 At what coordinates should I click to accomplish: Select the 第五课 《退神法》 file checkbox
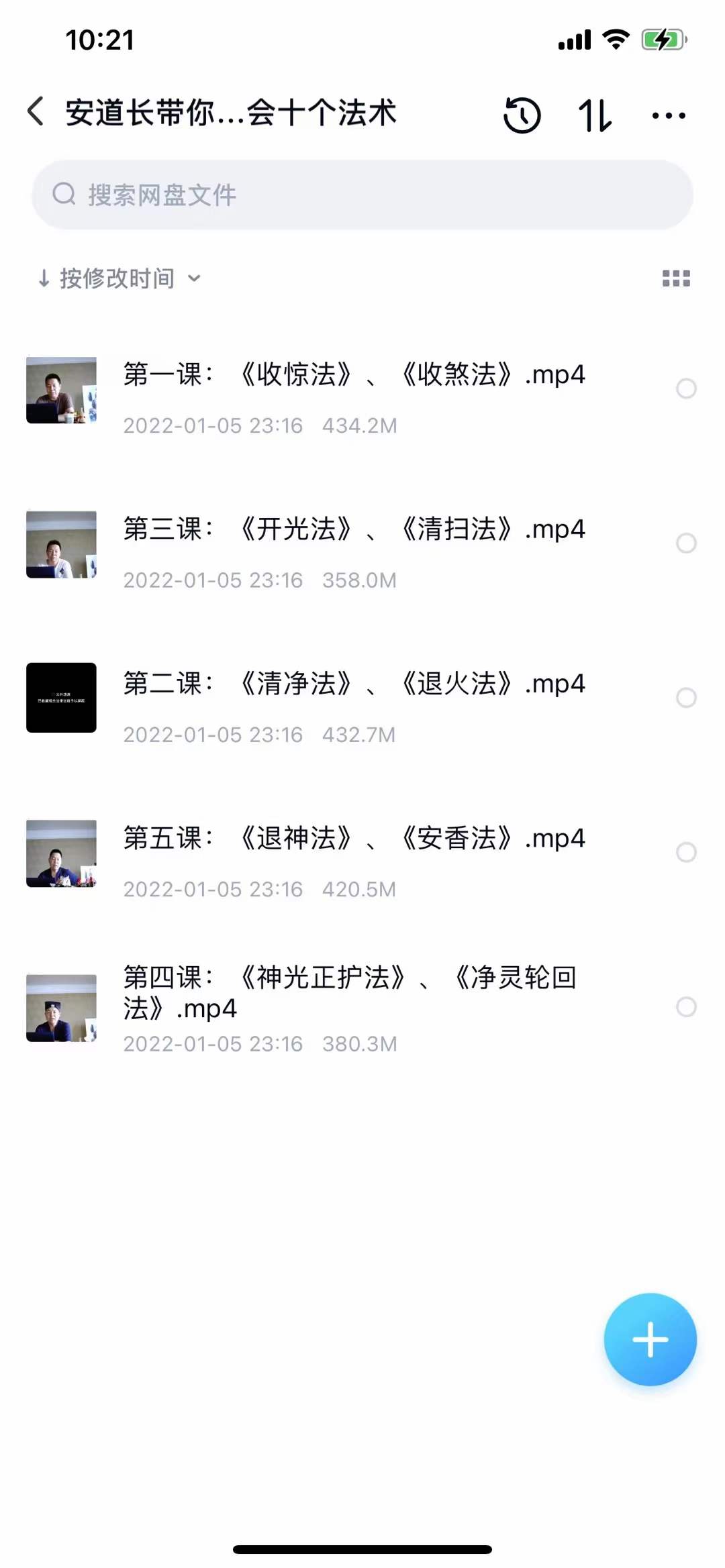click(687, 853)
